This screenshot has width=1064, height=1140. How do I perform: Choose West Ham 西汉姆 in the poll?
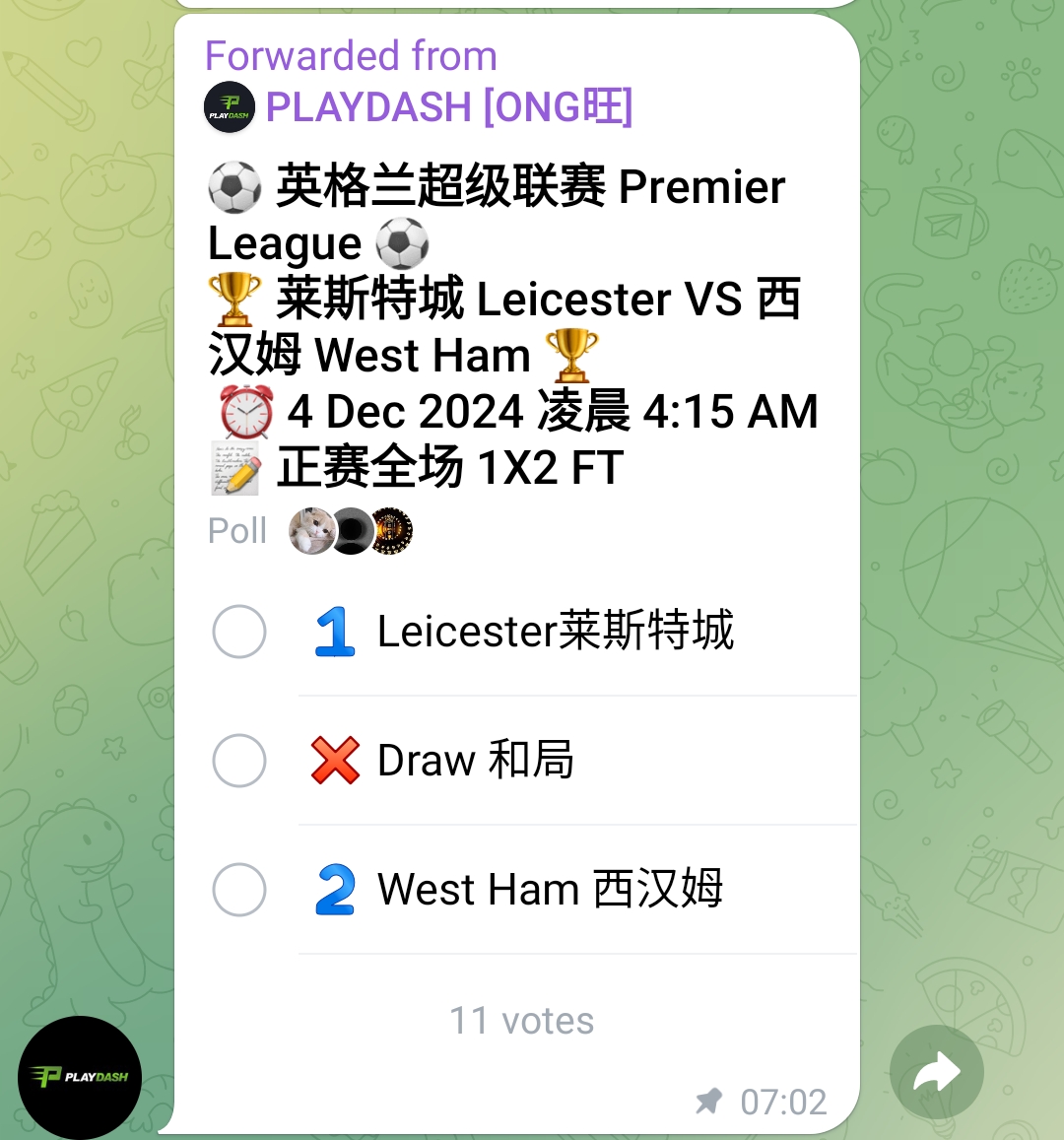click(239, 890)
